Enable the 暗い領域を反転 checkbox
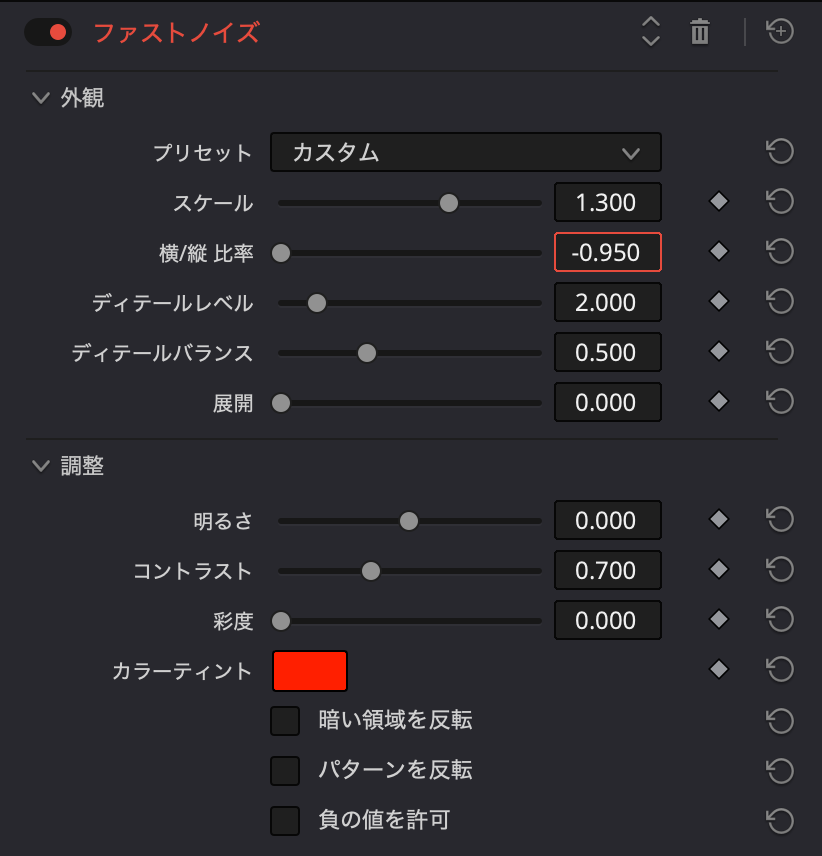This screenshot has width=822, height=856. (x=285, y=720)
